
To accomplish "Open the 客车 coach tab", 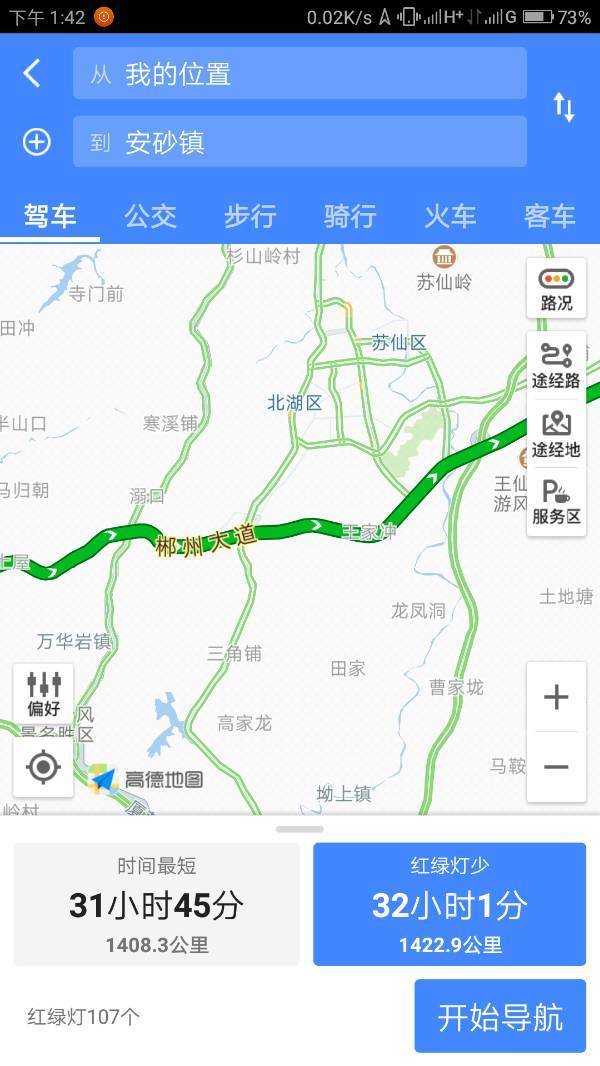I will point(550,215).
